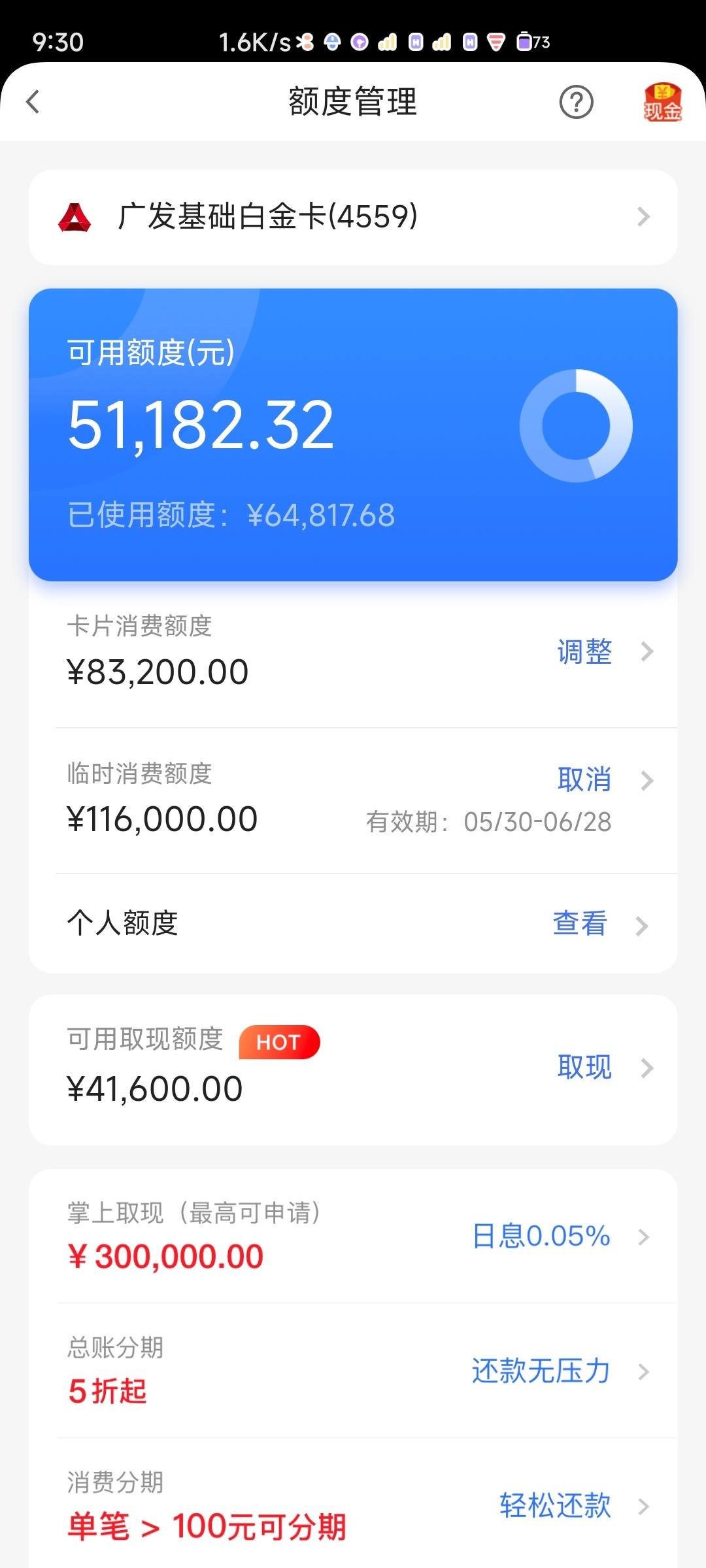
Task: Open the 掌上取现 row with 日息0.05%
Action: 353,1236
